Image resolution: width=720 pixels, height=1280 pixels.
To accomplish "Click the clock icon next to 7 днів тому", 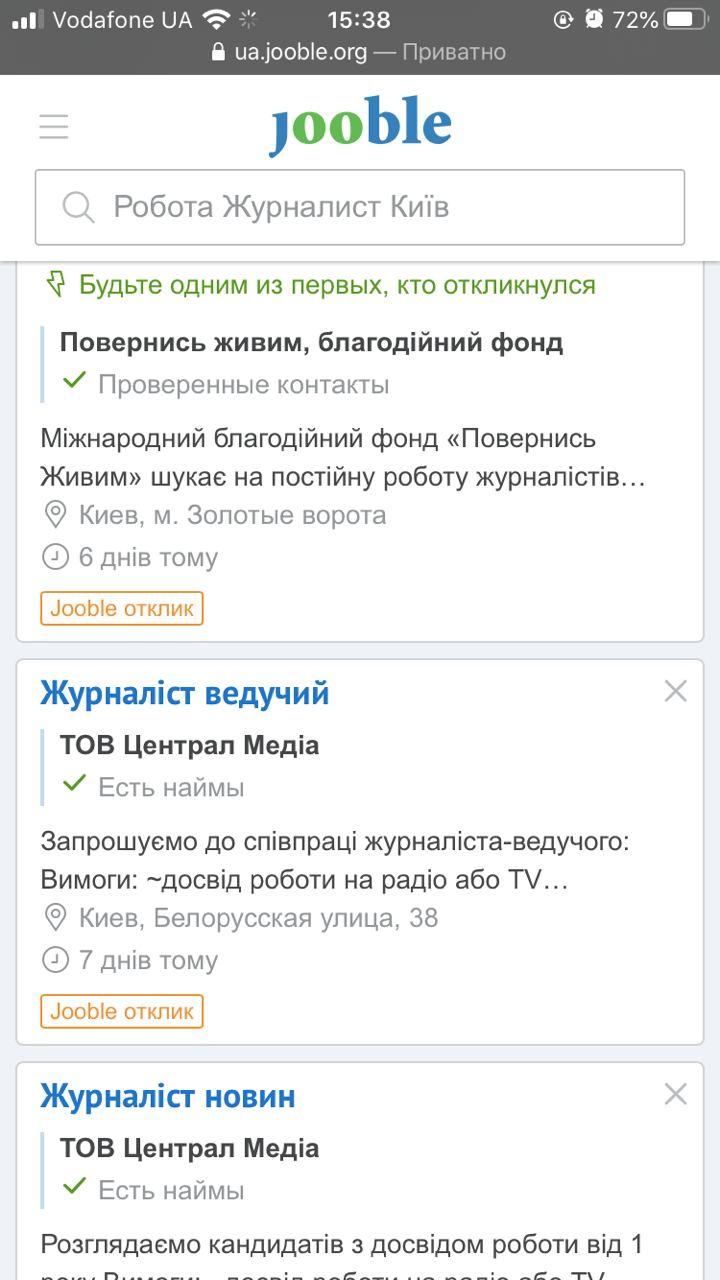I will [54, 960].
